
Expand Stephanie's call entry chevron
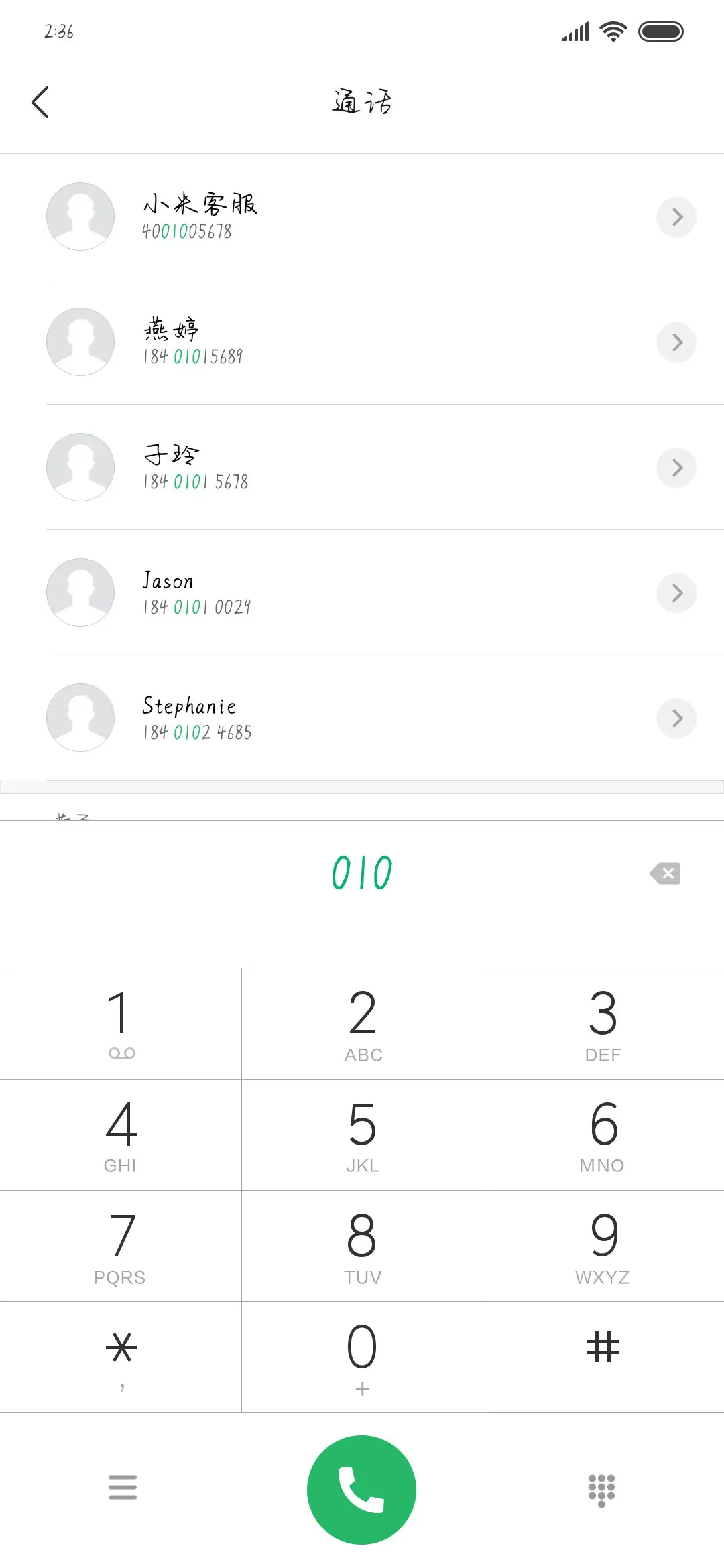click(676, 718)
